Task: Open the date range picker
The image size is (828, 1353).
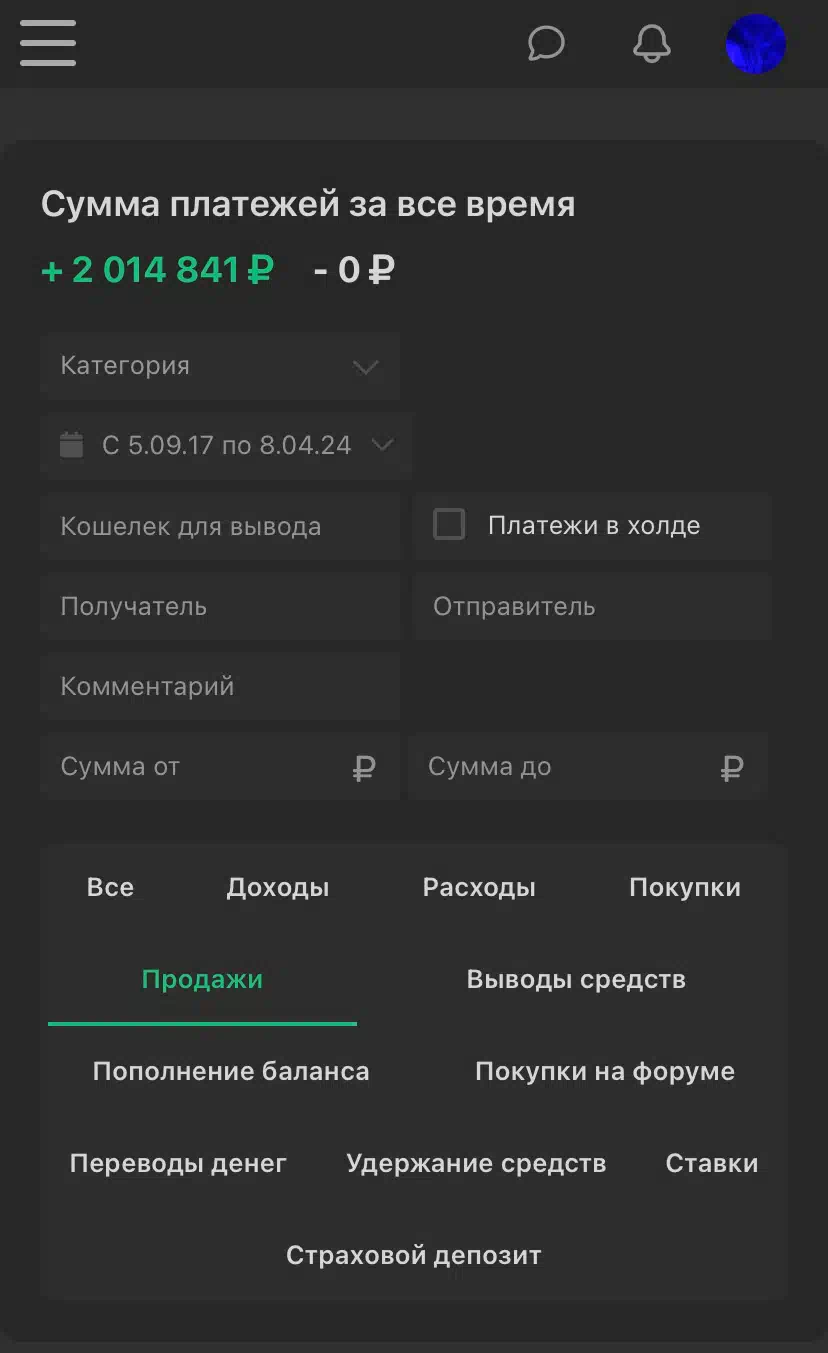Action: [x=226, y=446]
